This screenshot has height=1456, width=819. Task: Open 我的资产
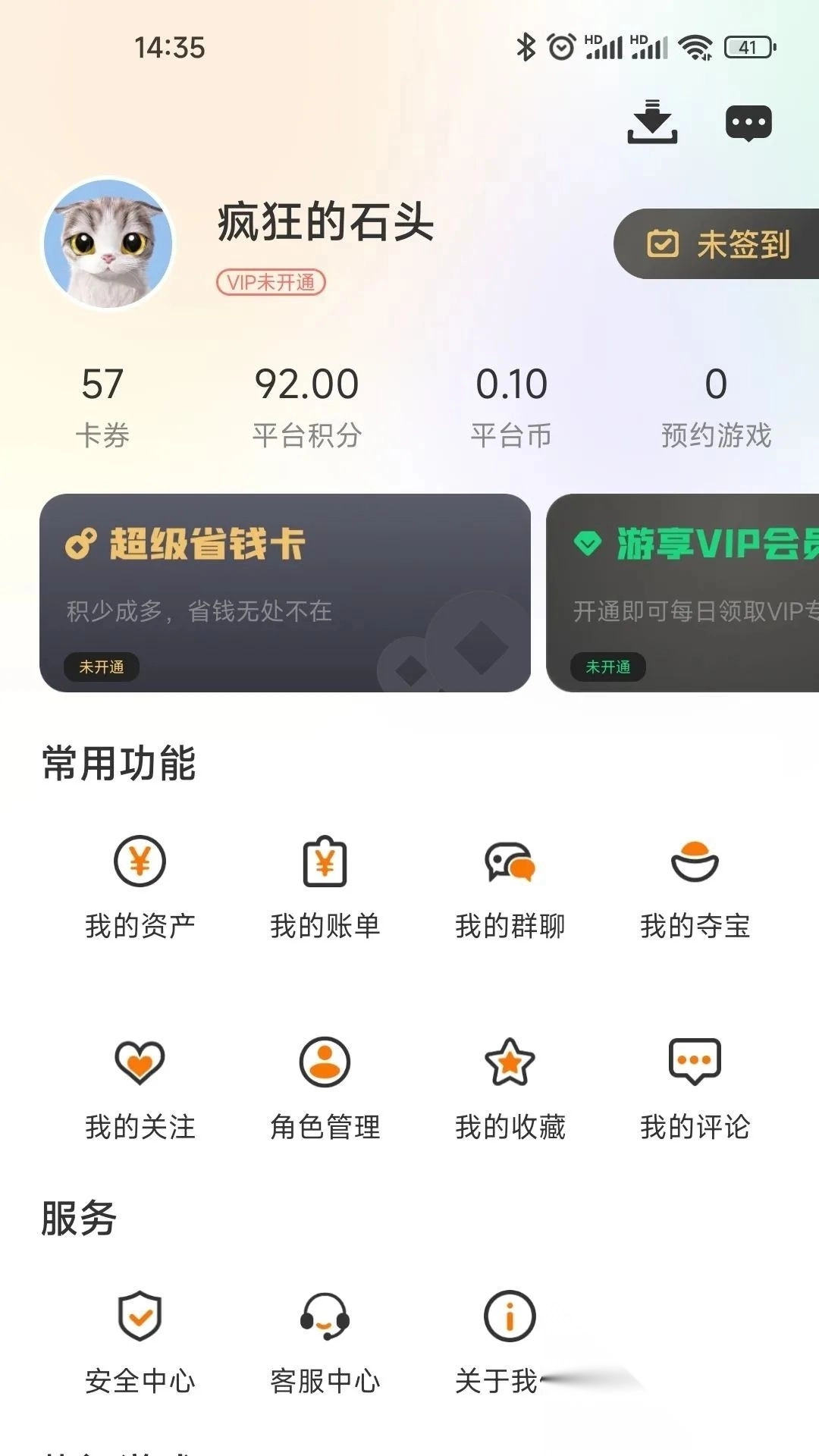pyautogui.click(x=140, y=887)
